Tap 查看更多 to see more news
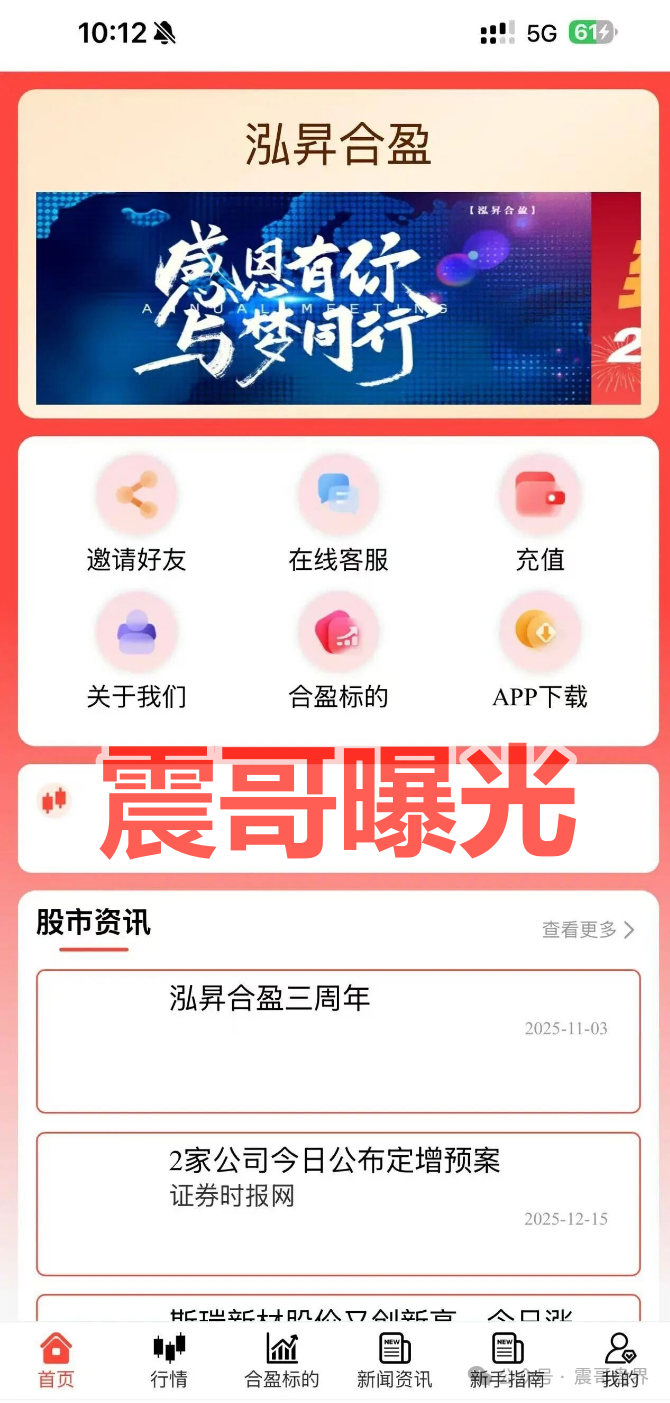 click(588, 930)
